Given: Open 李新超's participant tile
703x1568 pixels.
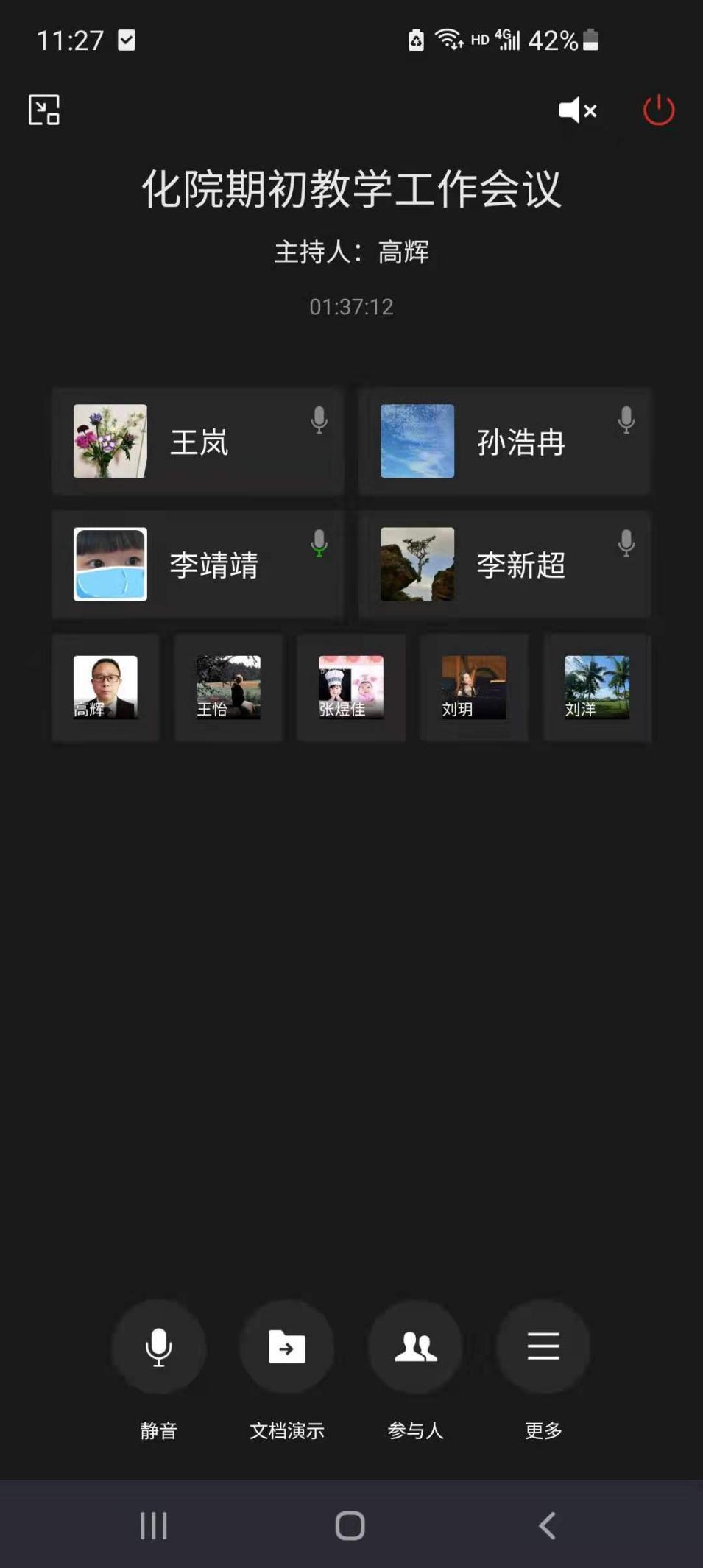Looking at the screenshot, I should (x=504, y=565).
